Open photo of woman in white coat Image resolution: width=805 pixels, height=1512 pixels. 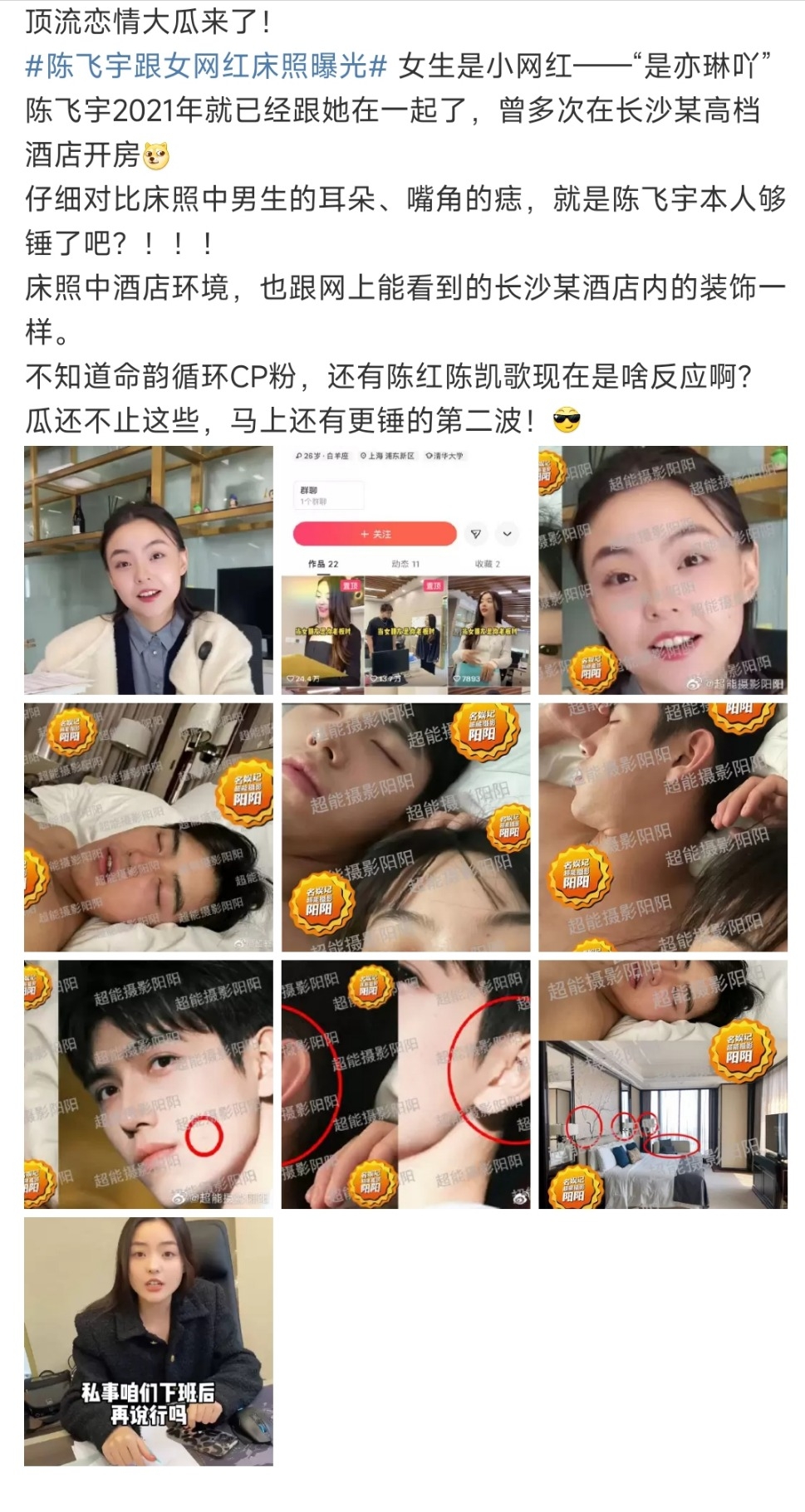tap(148, 570)
